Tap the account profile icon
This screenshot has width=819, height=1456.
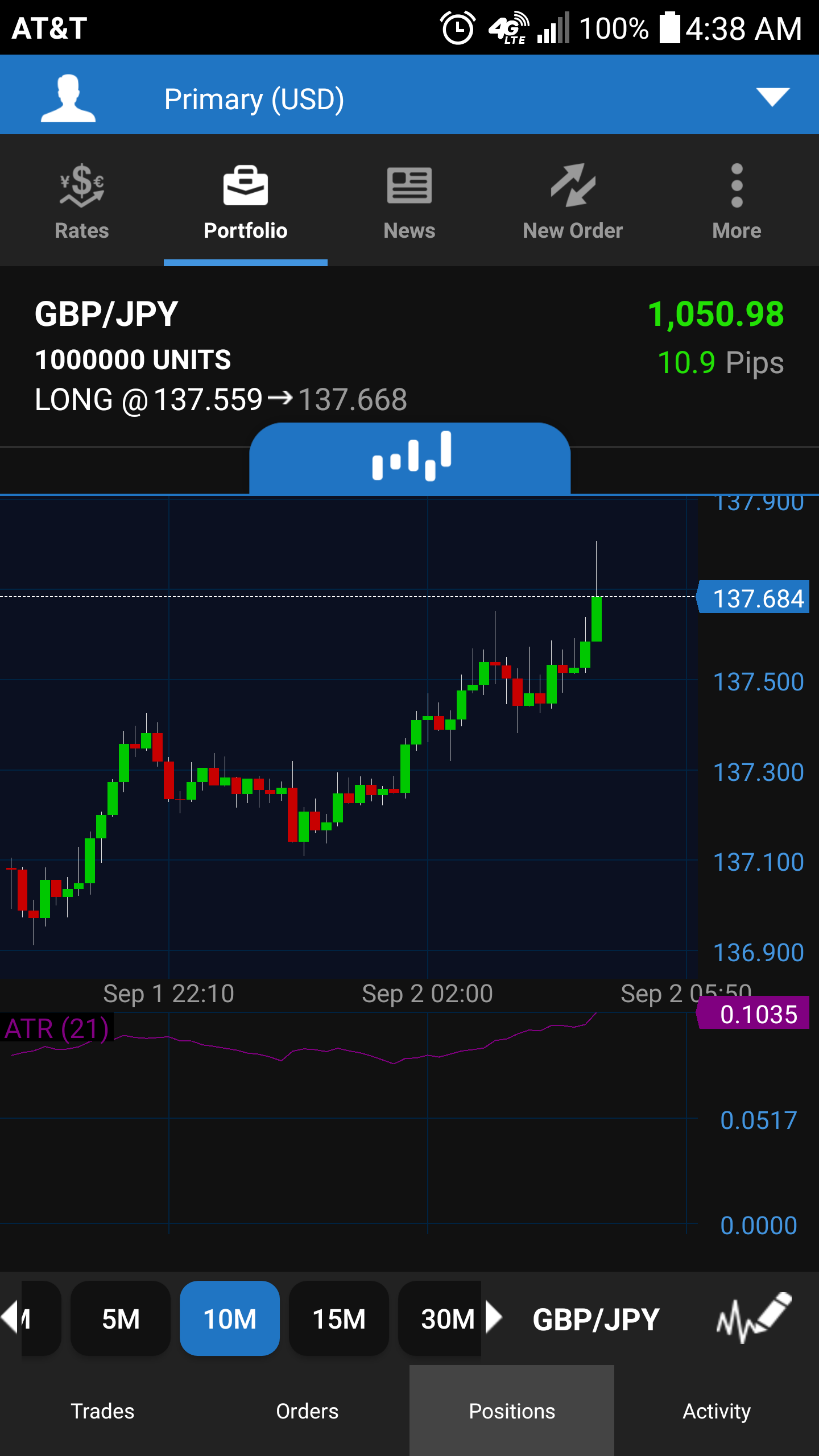pyautogui.click(x=68, y=98)
